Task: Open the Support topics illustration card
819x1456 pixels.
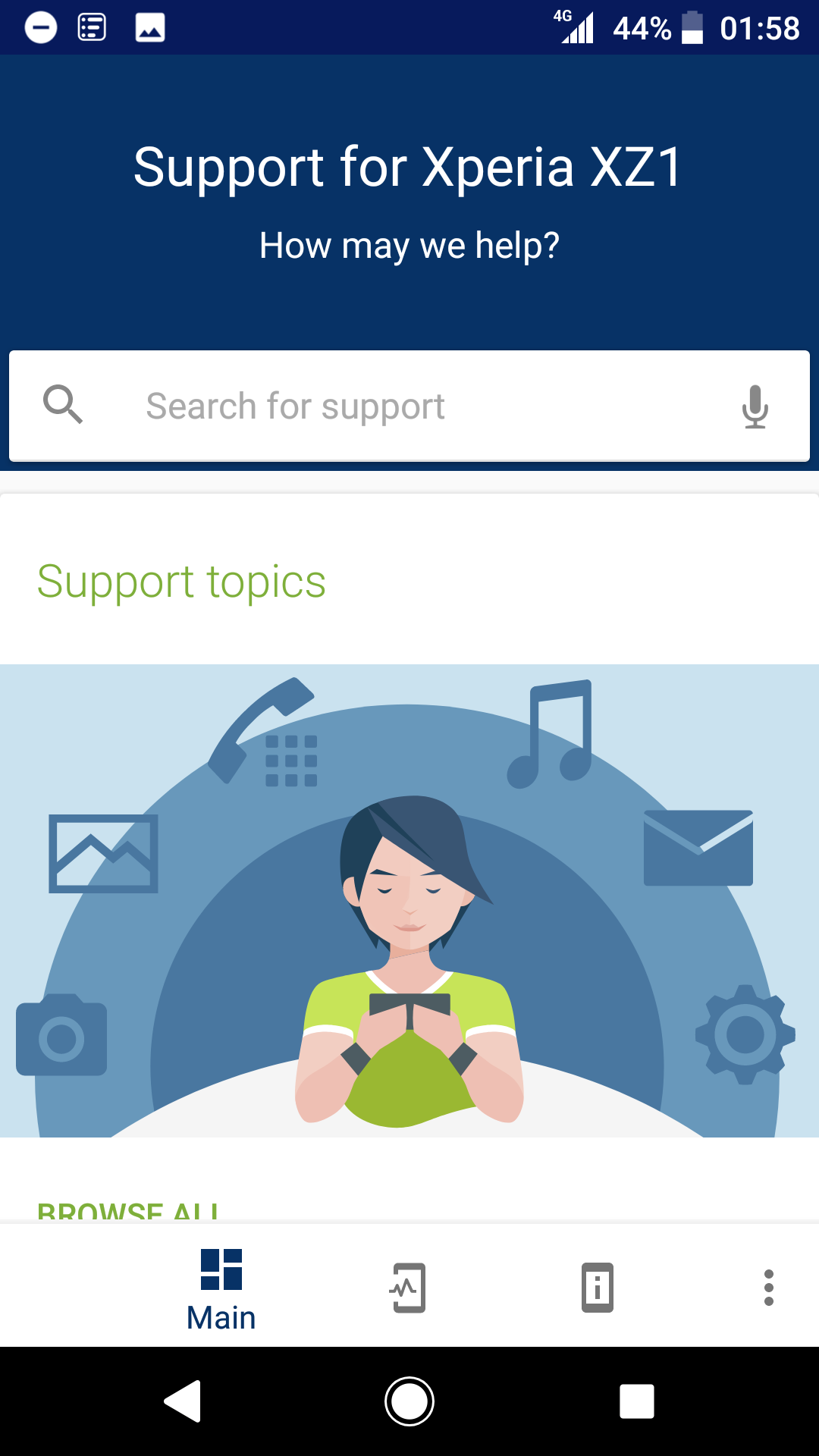Action: pyautogui.click(x=409, y=901)
